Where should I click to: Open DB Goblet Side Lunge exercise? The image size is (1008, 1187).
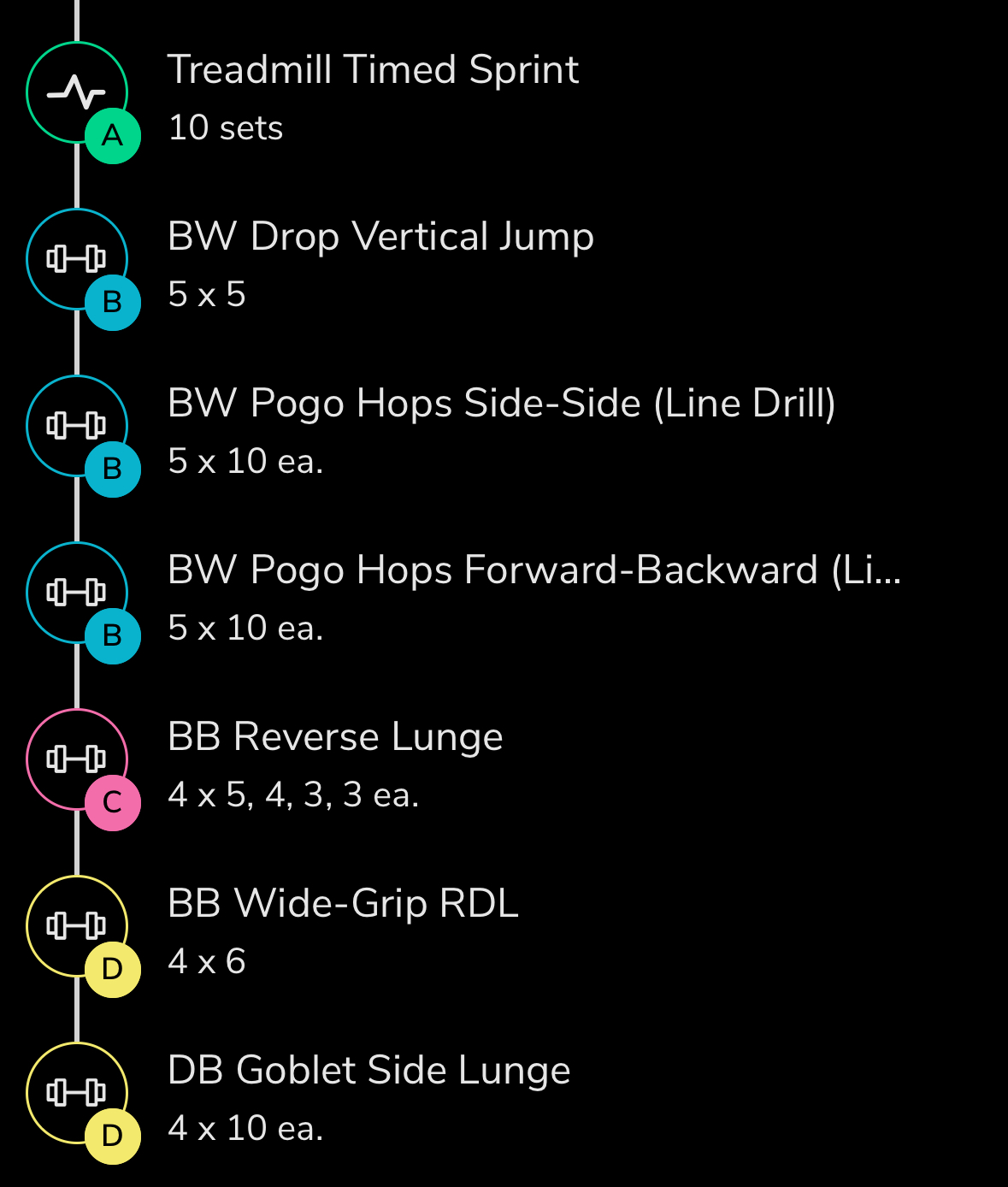click(368, 1071)
